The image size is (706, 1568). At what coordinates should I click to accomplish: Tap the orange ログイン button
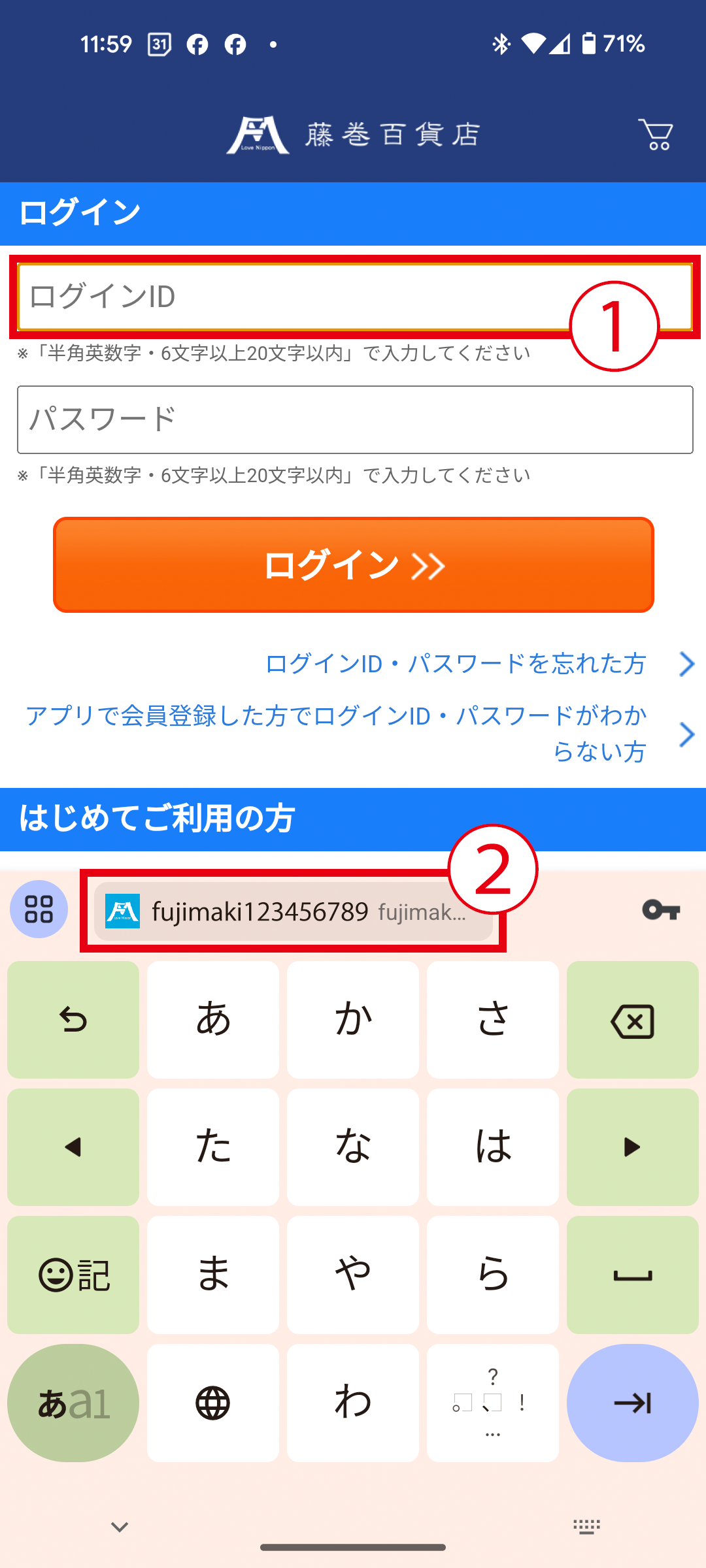tap(354, 565)
